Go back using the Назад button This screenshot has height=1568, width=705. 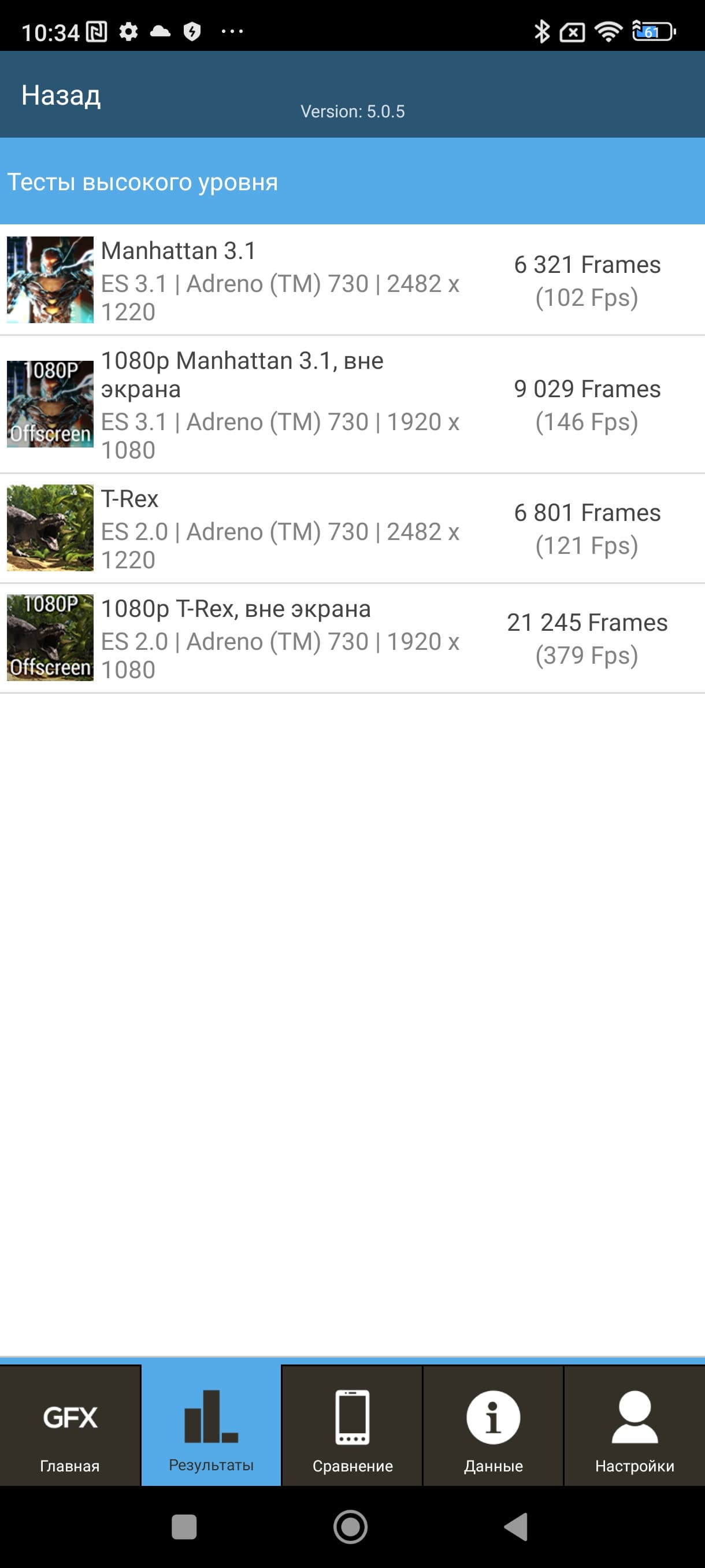(61, 95)
